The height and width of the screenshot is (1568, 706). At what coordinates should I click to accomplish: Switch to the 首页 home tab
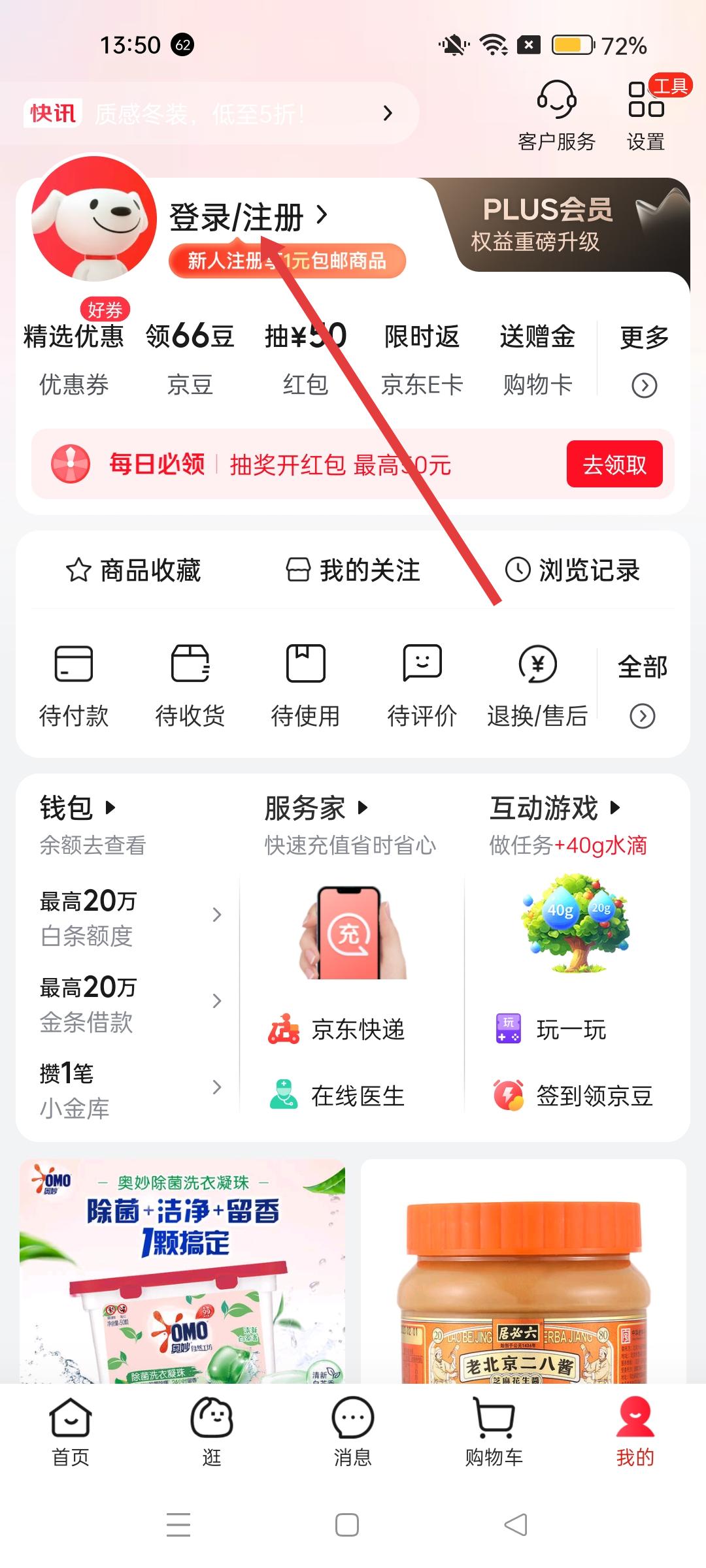pos(71,1432)
